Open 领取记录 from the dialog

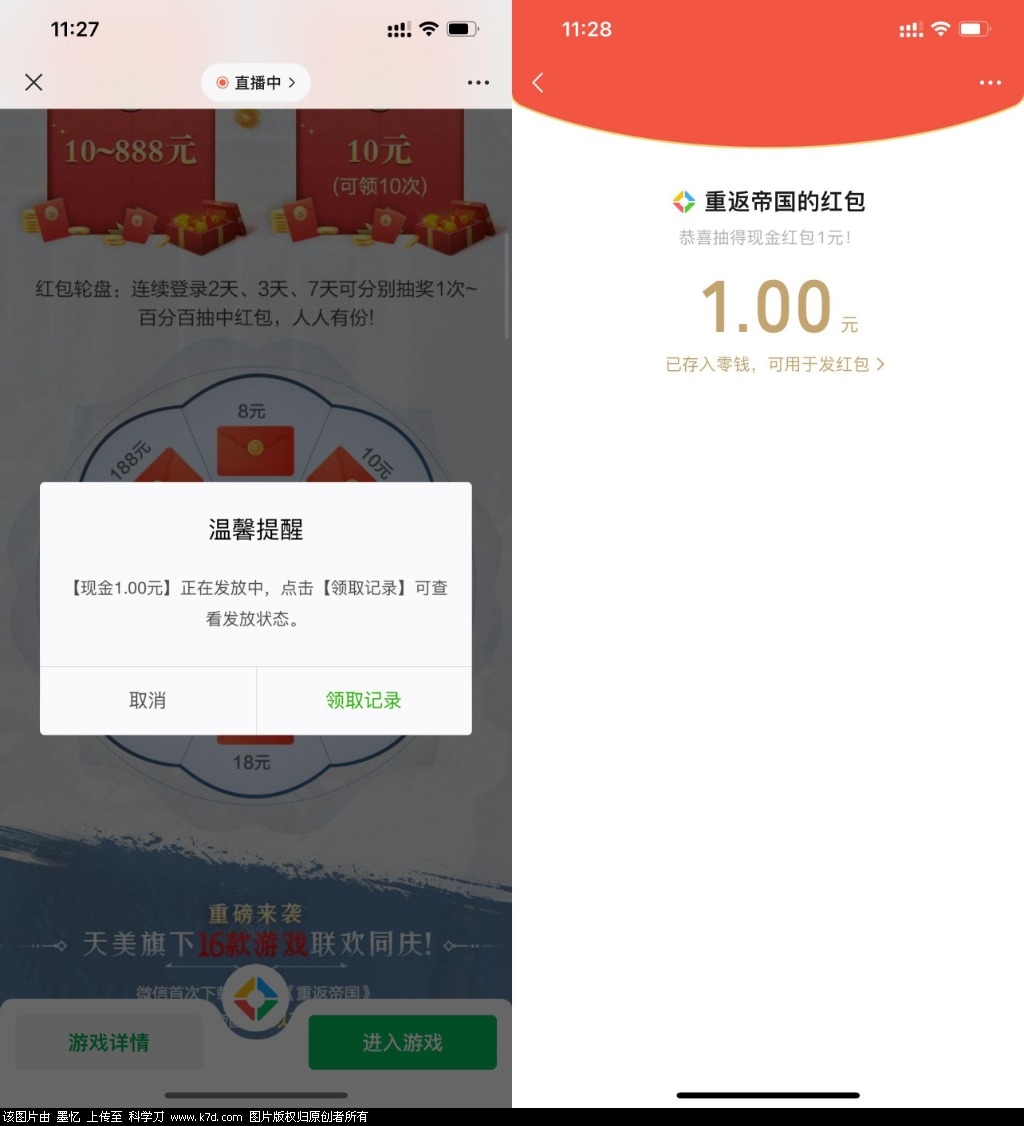point(364,701)
